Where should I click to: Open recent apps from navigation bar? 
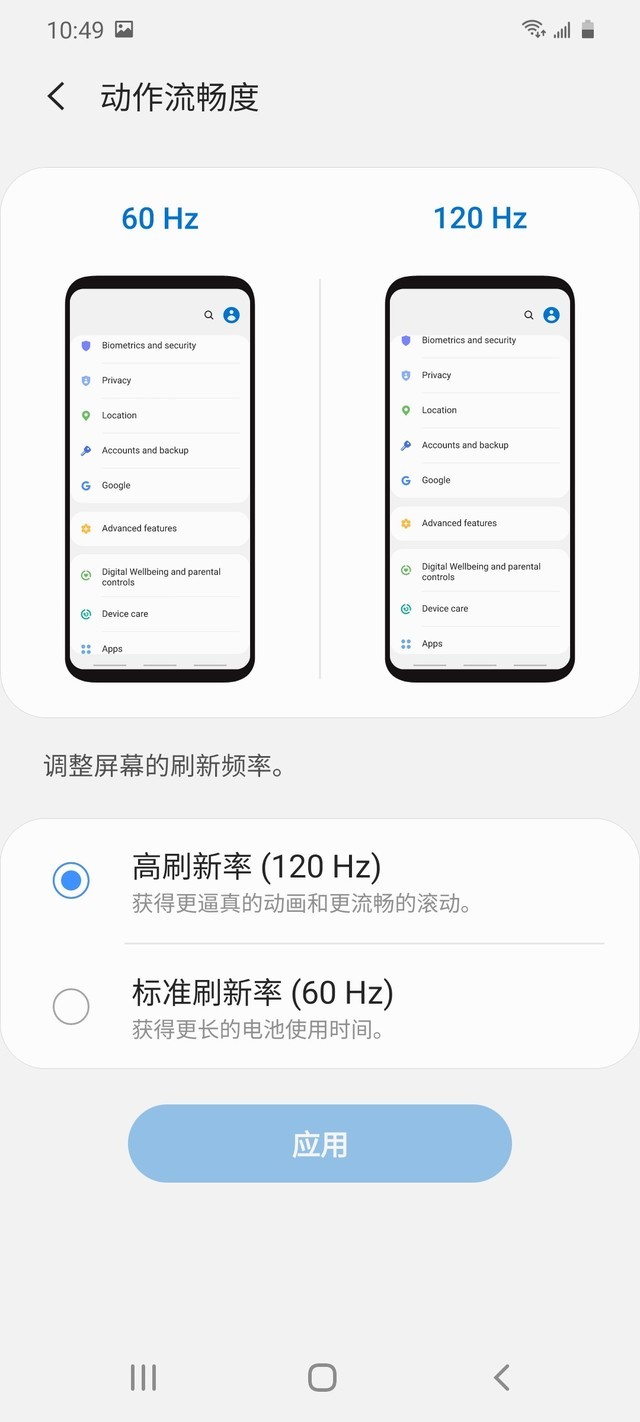click(143, 1377)
